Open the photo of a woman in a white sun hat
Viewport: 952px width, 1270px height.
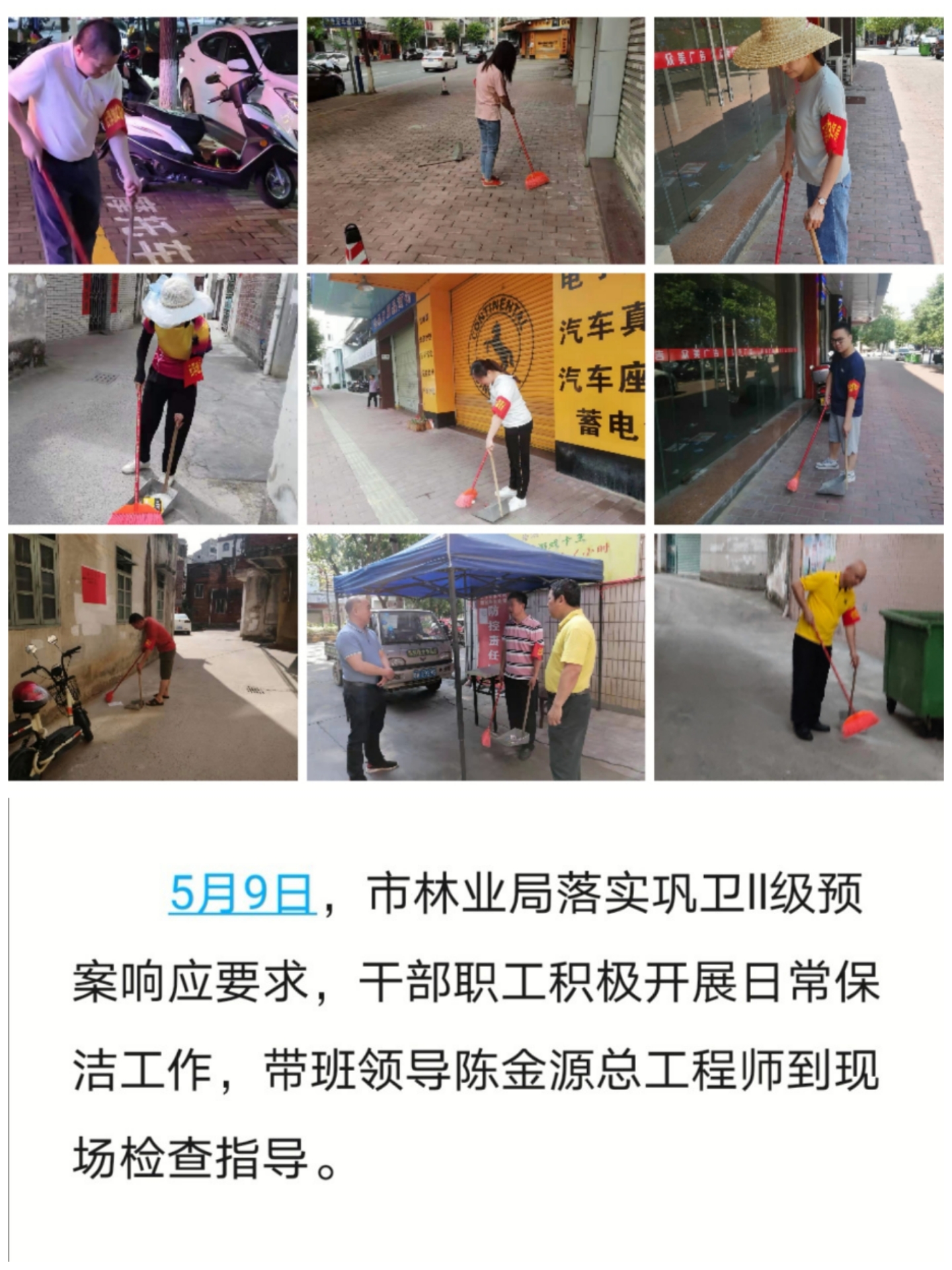pyautogui.click(x=153, y=399)
